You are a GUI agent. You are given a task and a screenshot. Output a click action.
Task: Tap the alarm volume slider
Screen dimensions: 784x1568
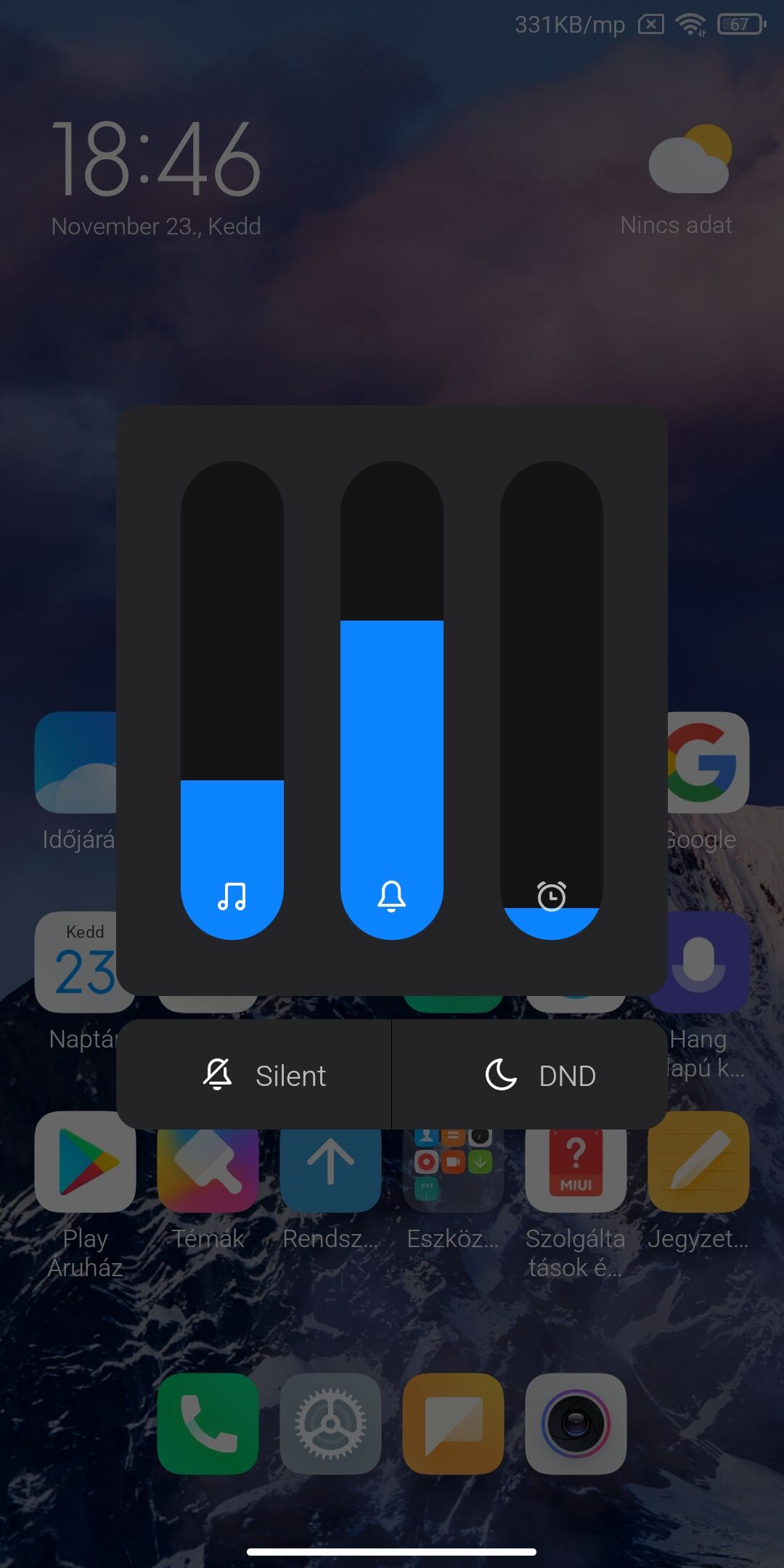coord(551,700)
